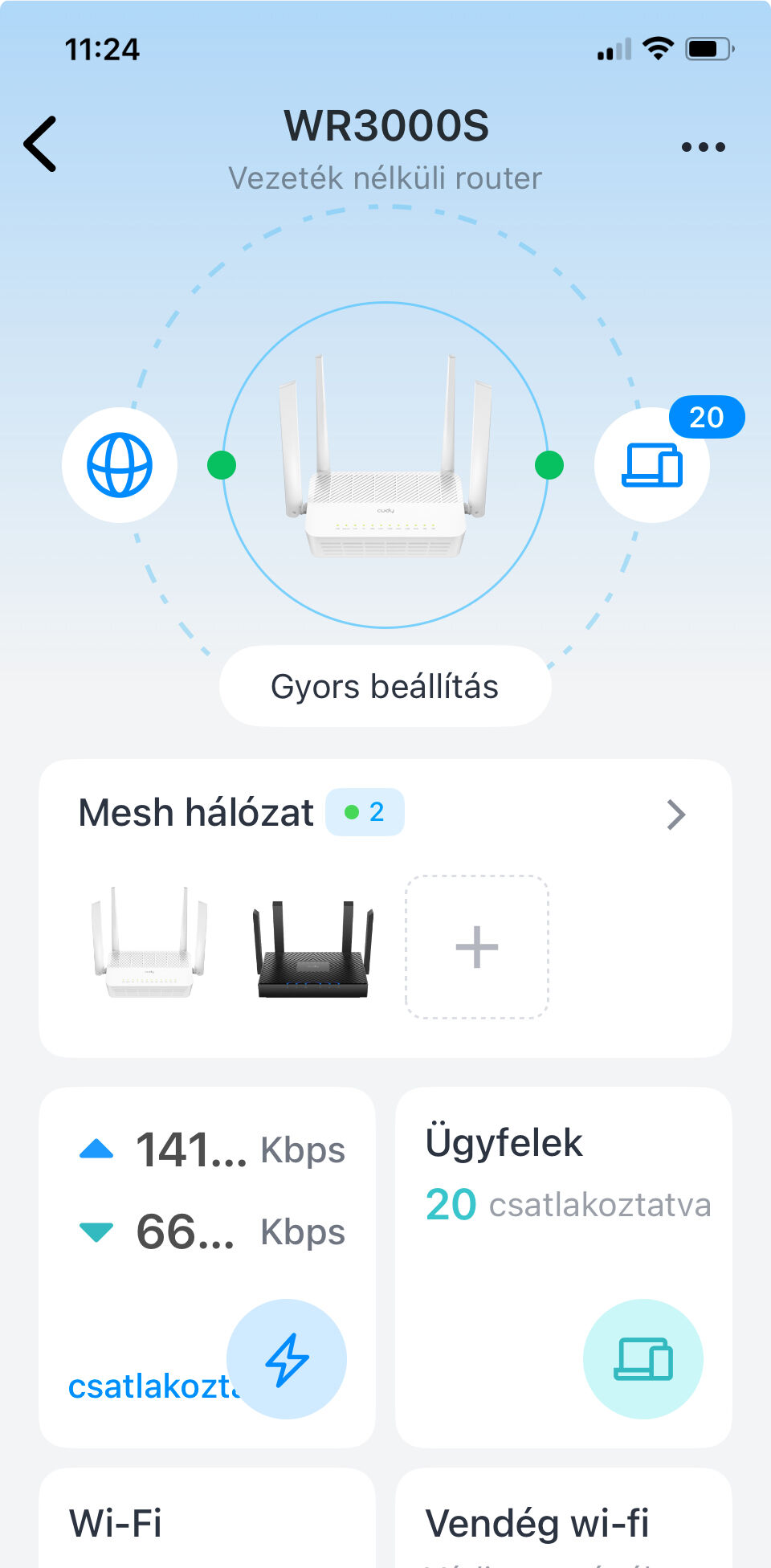
Task: Open the Vendég wi-fi card
Action: (x=563, y=1522)
